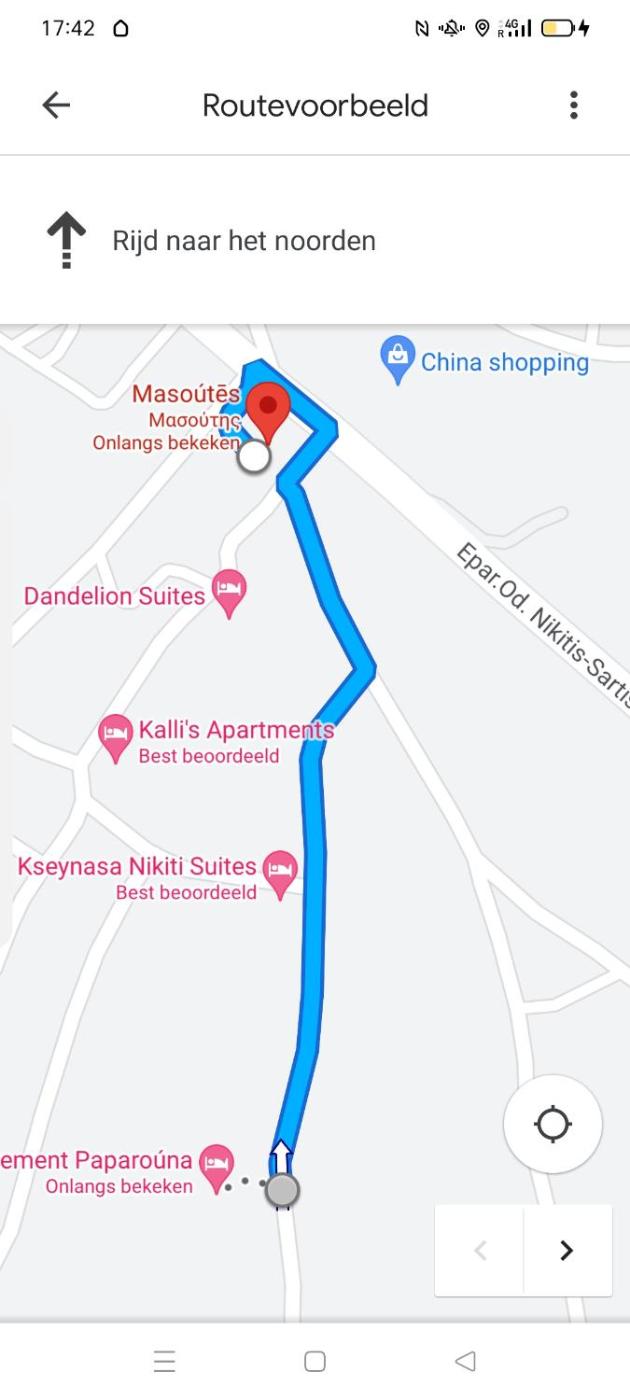Open the three-dot overflow menu

pyautogui.click(x=573, y=105)
